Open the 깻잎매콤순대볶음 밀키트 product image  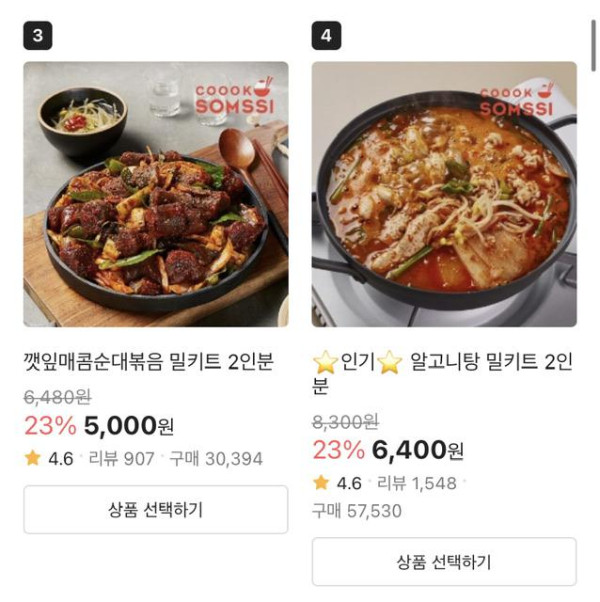coord(155,194)
